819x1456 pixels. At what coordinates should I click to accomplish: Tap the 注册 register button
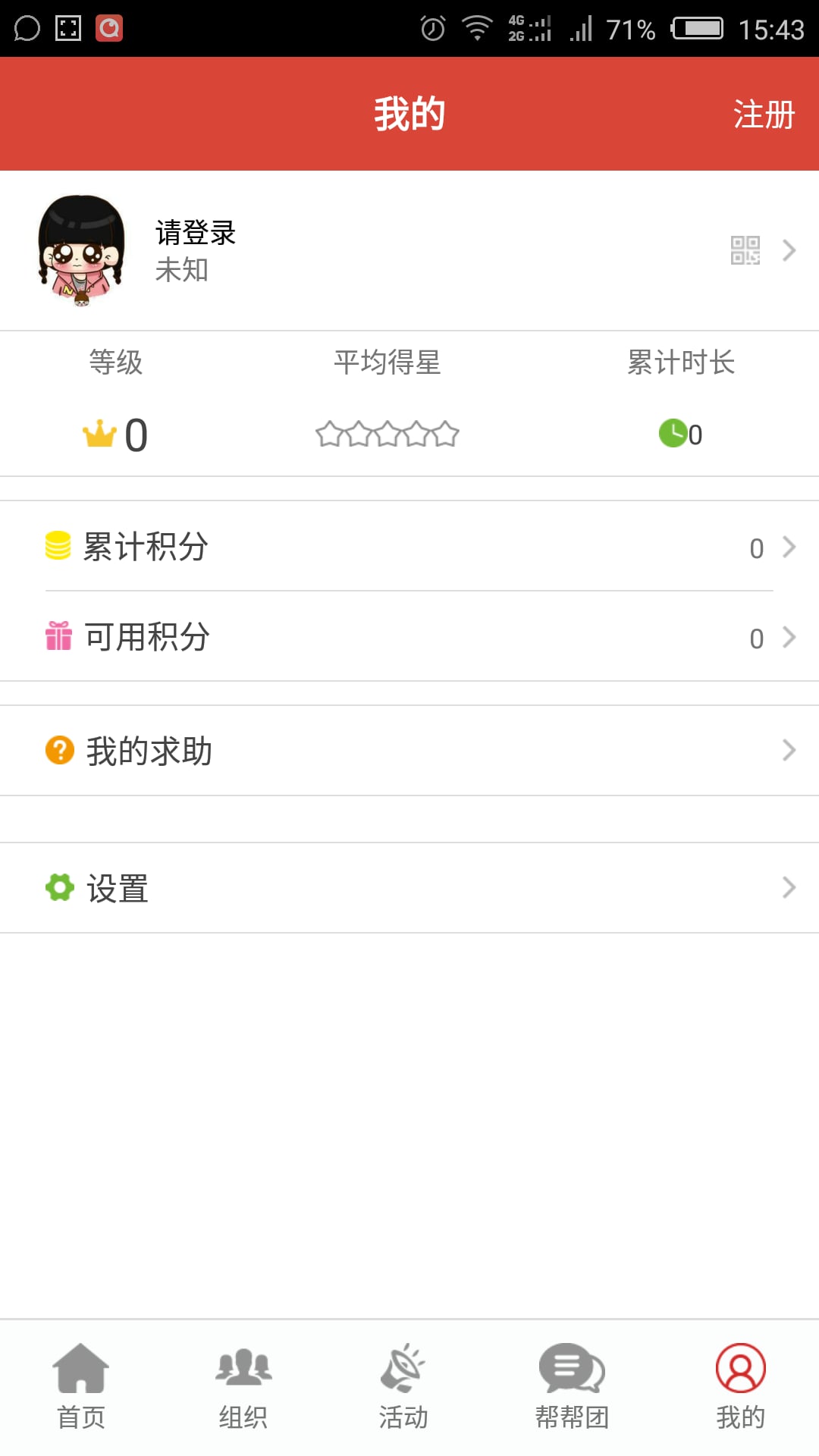[763, 115]
